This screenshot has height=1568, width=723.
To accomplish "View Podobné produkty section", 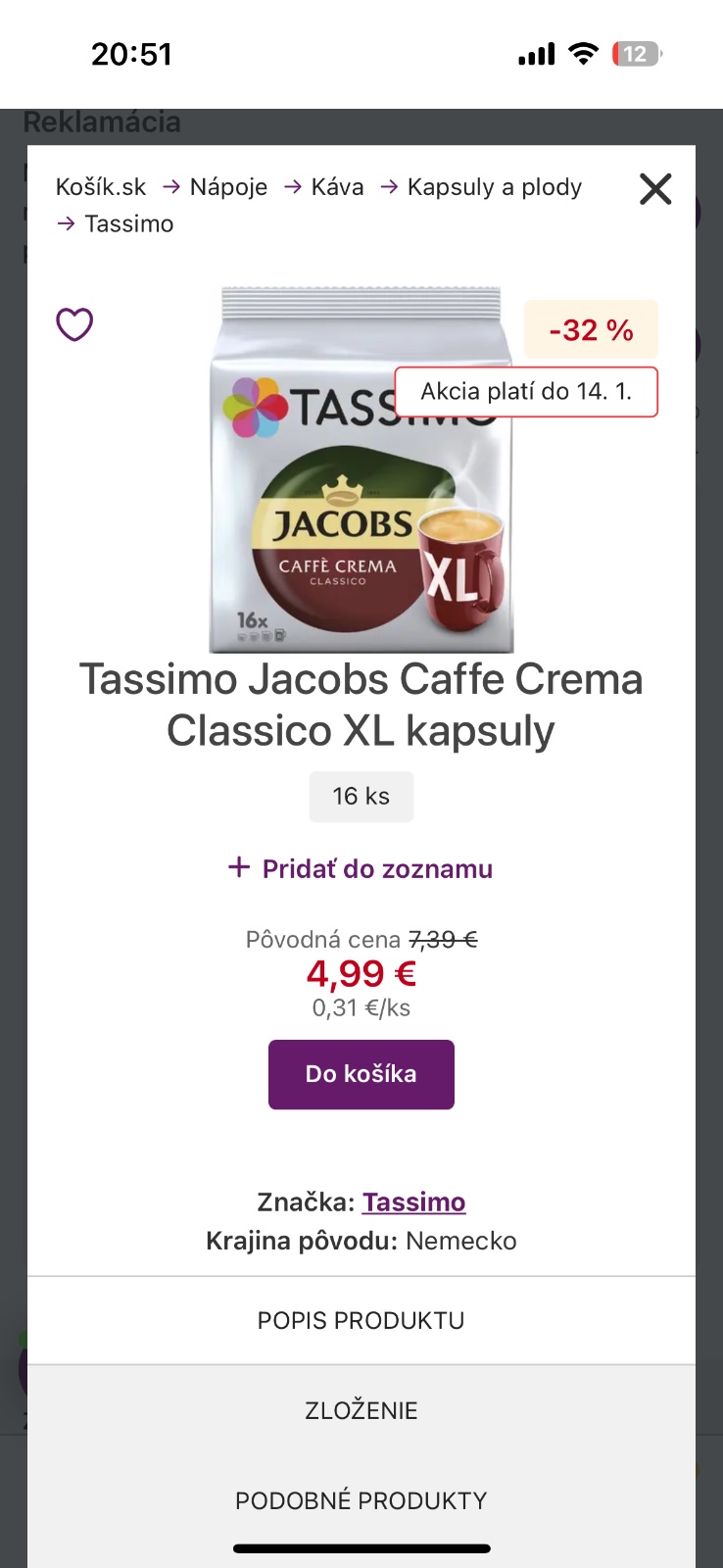I will 361,1500.
